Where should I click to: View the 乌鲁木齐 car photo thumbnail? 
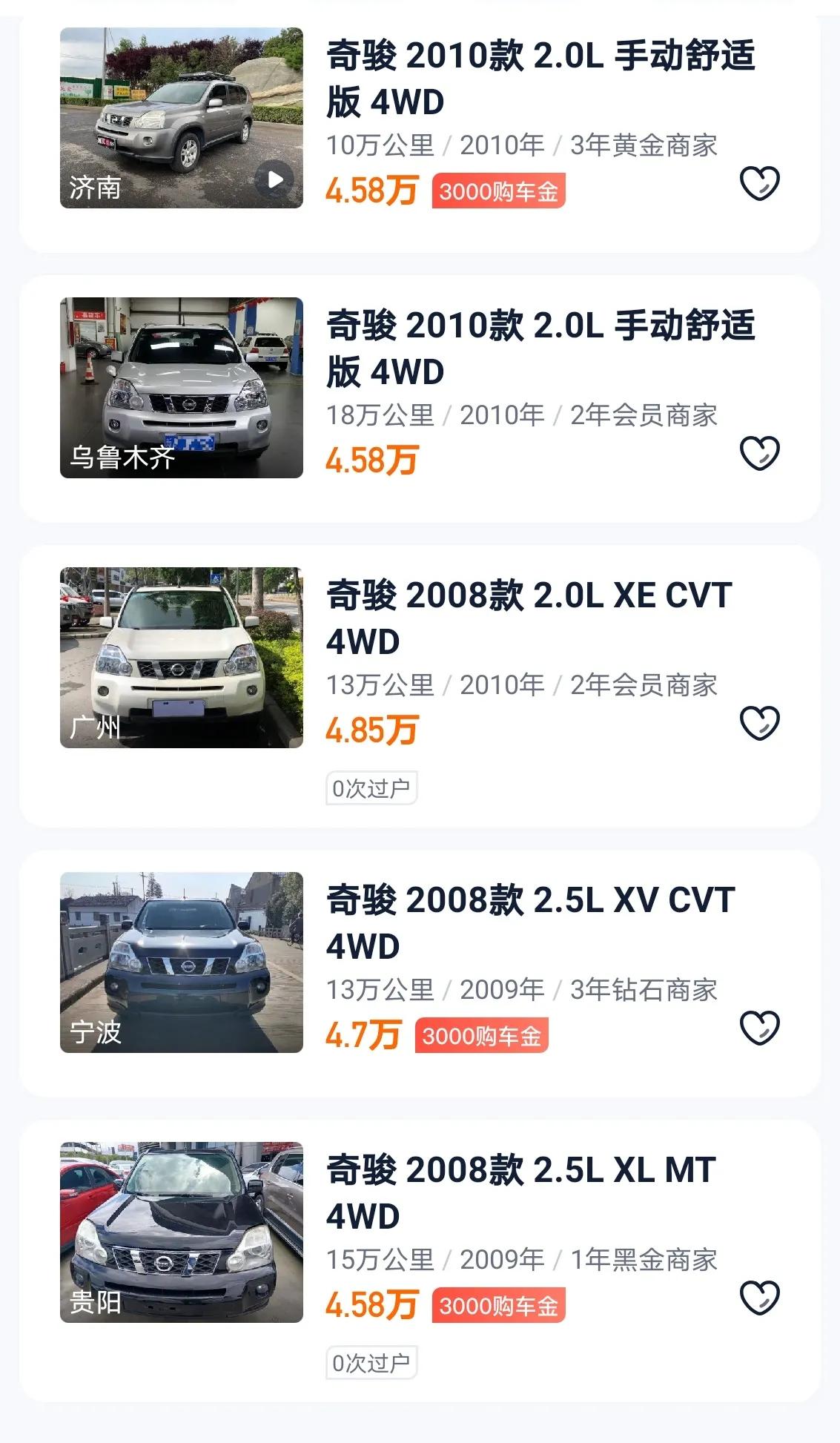(181, 387)
